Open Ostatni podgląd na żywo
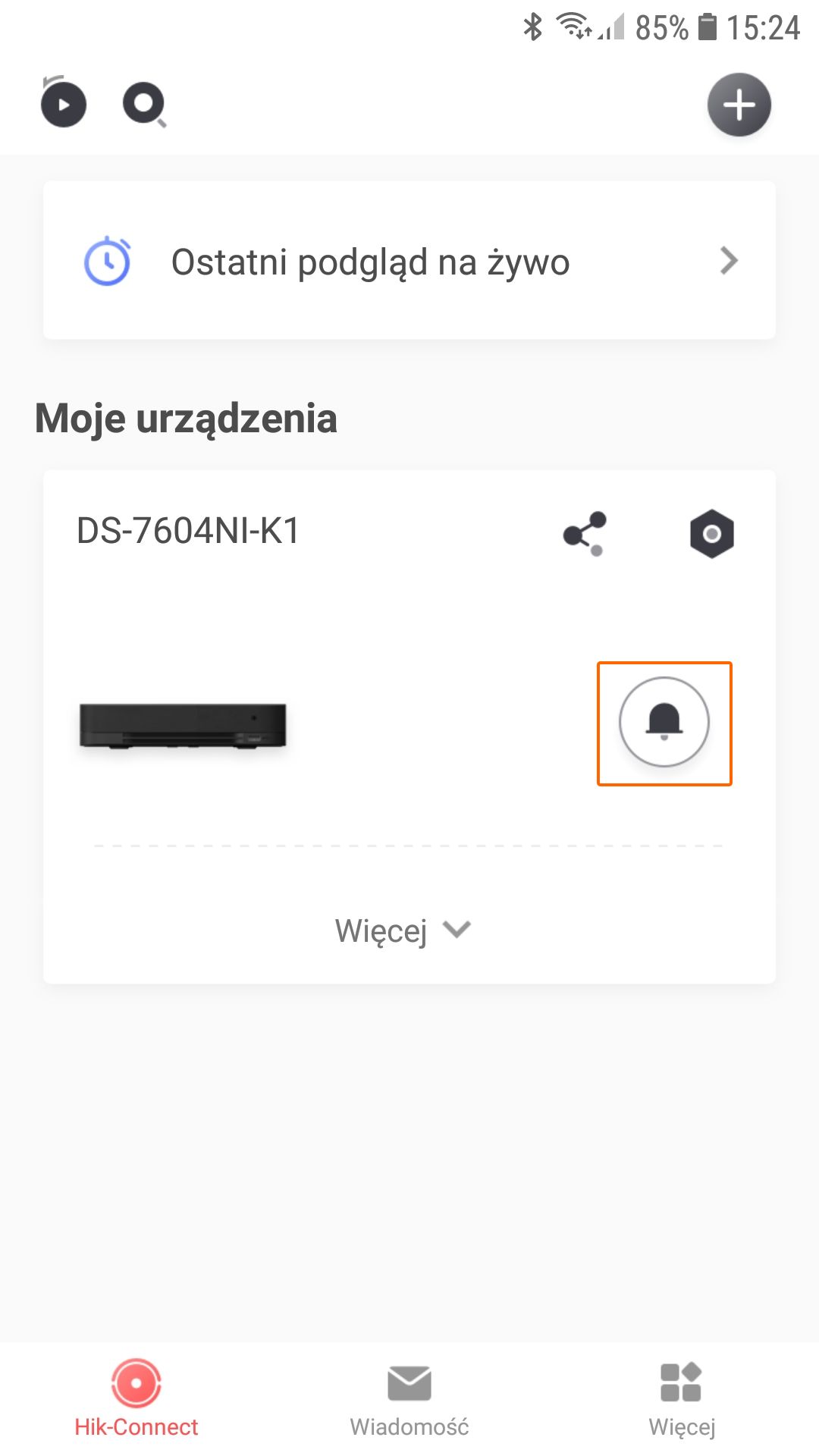Image resolution: width=819 pixels, height=1456 pixels. (409, 261)
